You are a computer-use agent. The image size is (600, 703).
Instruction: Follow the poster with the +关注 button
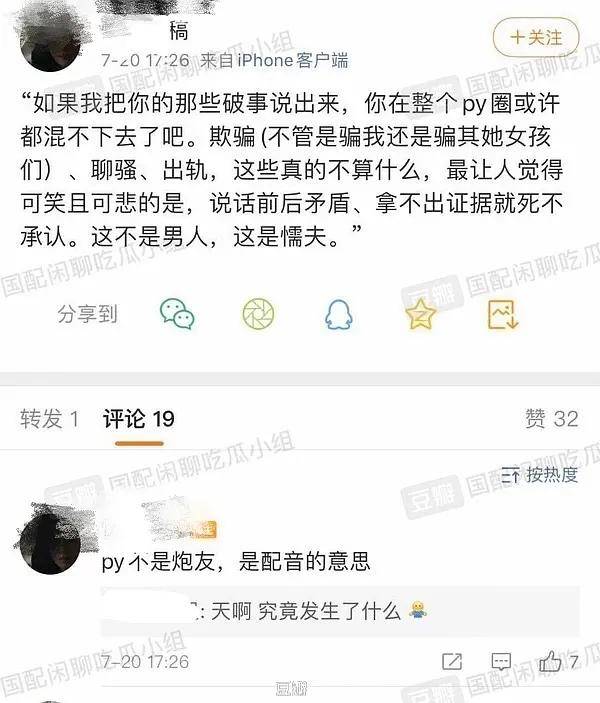coord(536,38)
